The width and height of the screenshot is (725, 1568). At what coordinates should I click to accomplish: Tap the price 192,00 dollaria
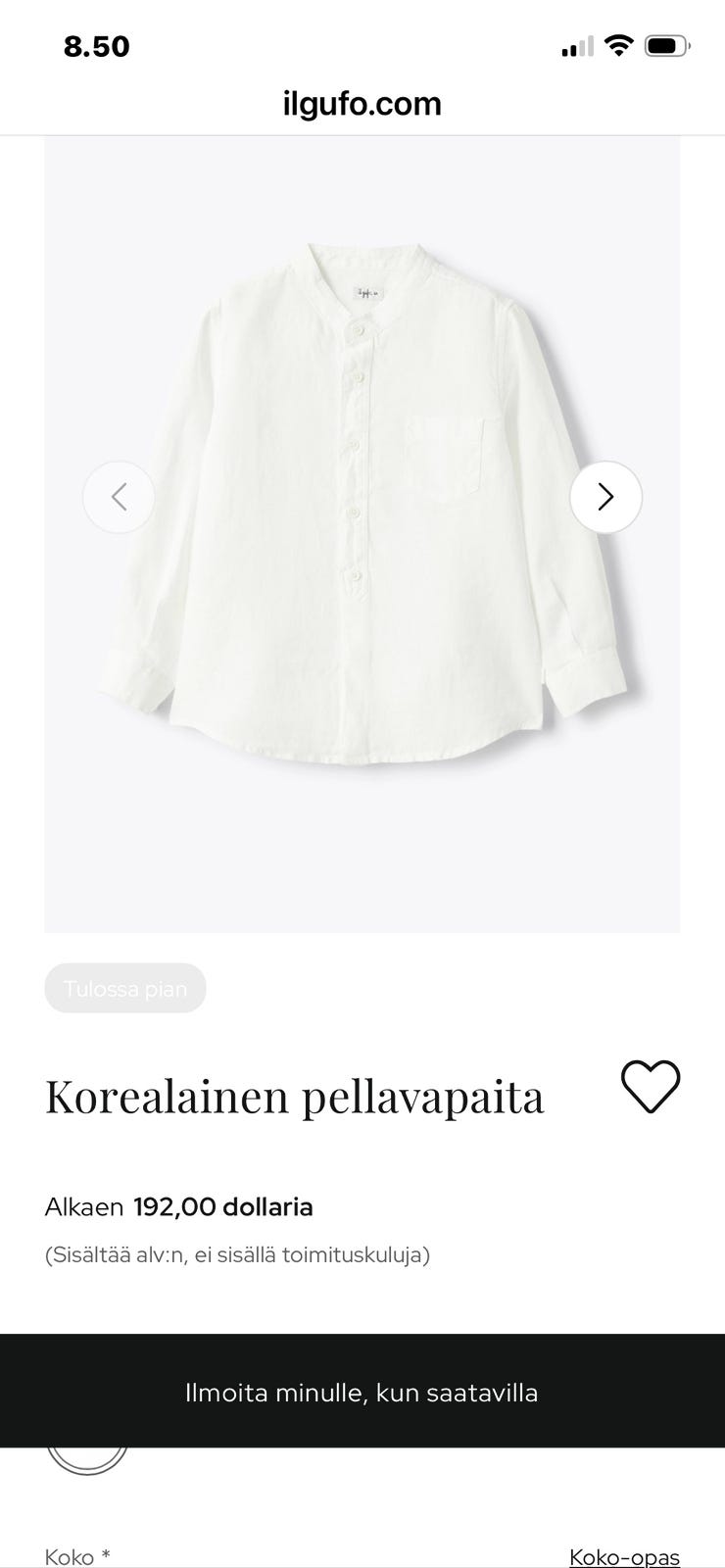coord(219,1206)
